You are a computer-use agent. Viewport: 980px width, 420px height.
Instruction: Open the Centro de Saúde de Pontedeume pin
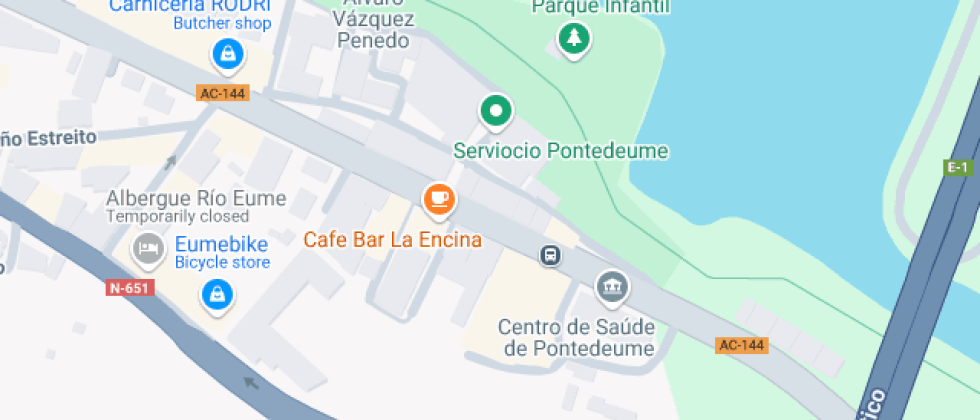pyautogui.click(x=610, y=288)
